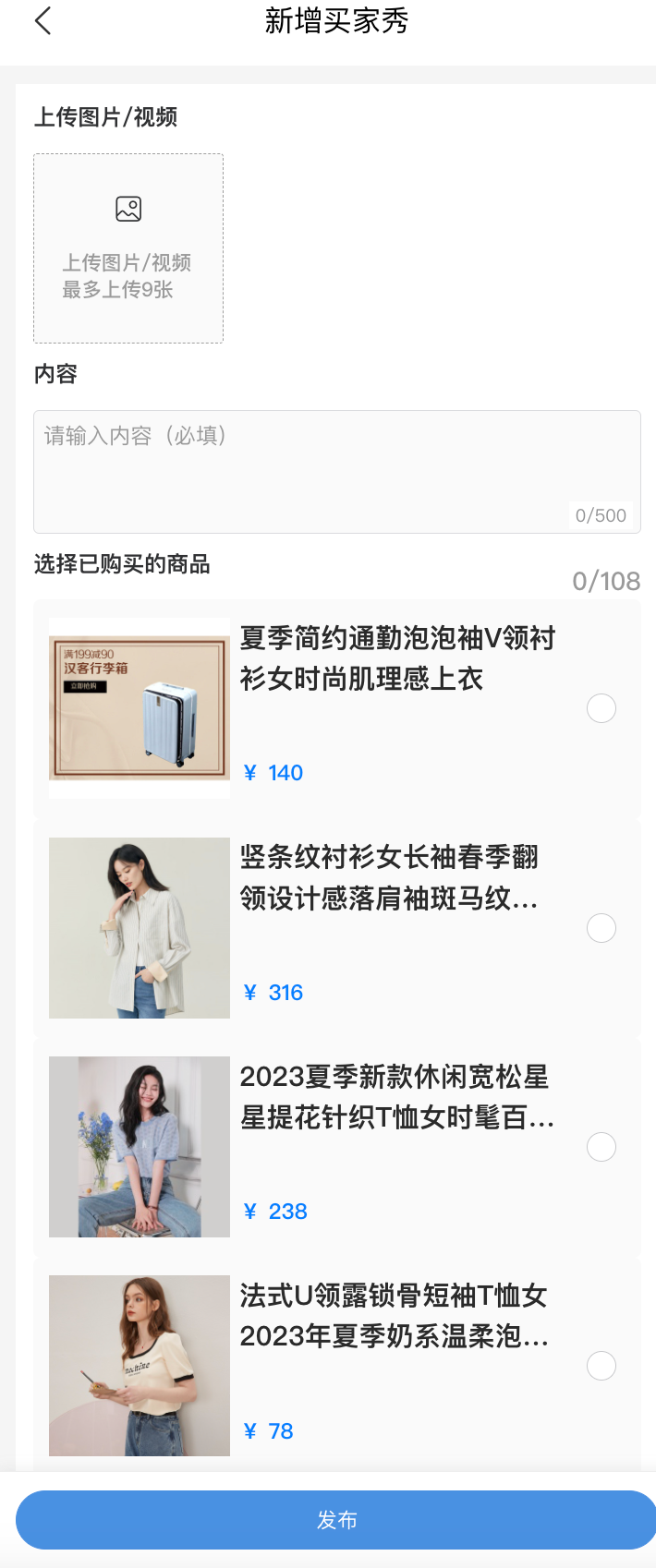Select 竖条纹衬衫女长袖 product priced ¥316
Image resolution: width=656 pixels, height=1568 pixels.
(x=601, y=928)
